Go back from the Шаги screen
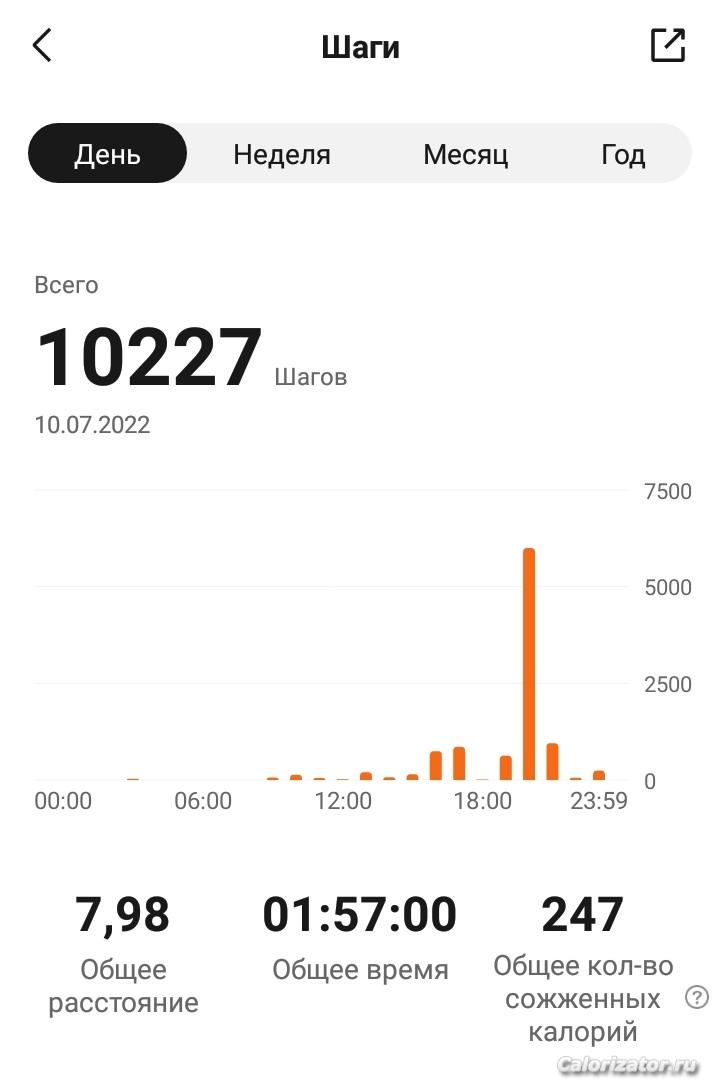720x1086 pixels. (x=42, y=46)
